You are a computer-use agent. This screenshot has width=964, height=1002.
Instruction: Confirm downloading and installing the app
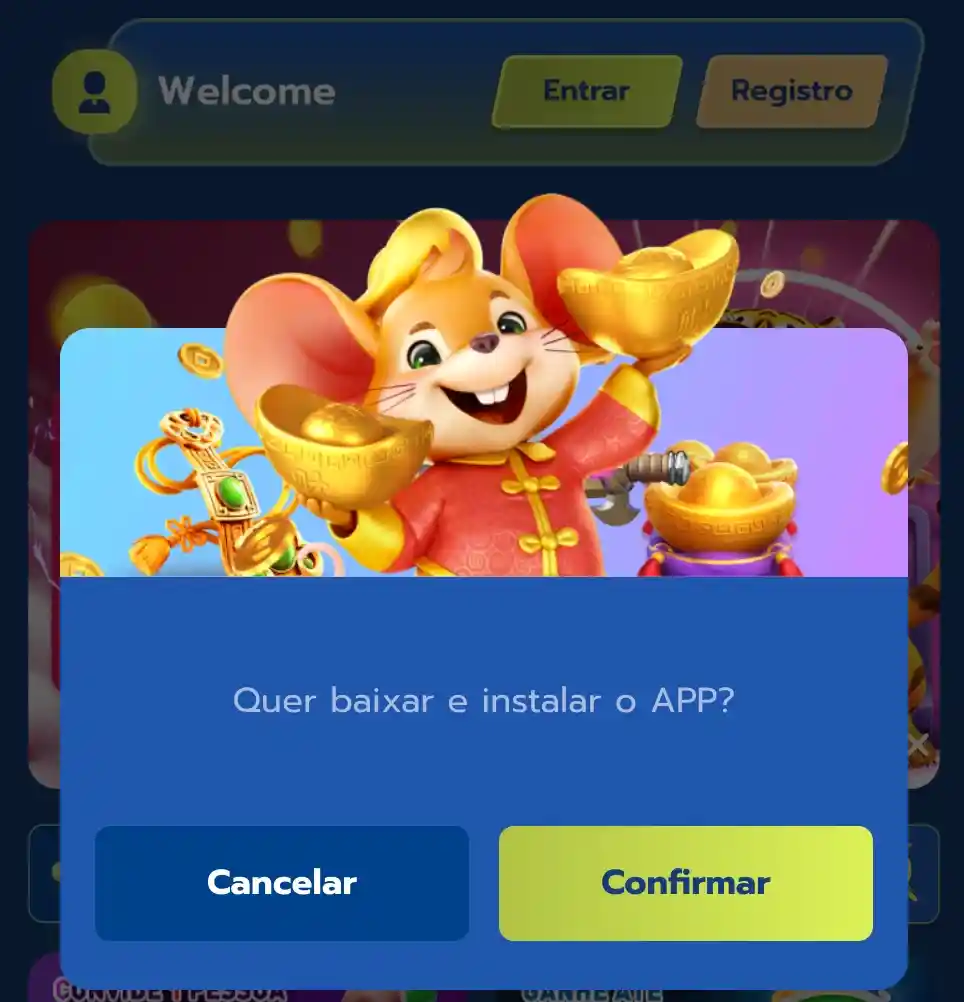(x=685, y=883)
